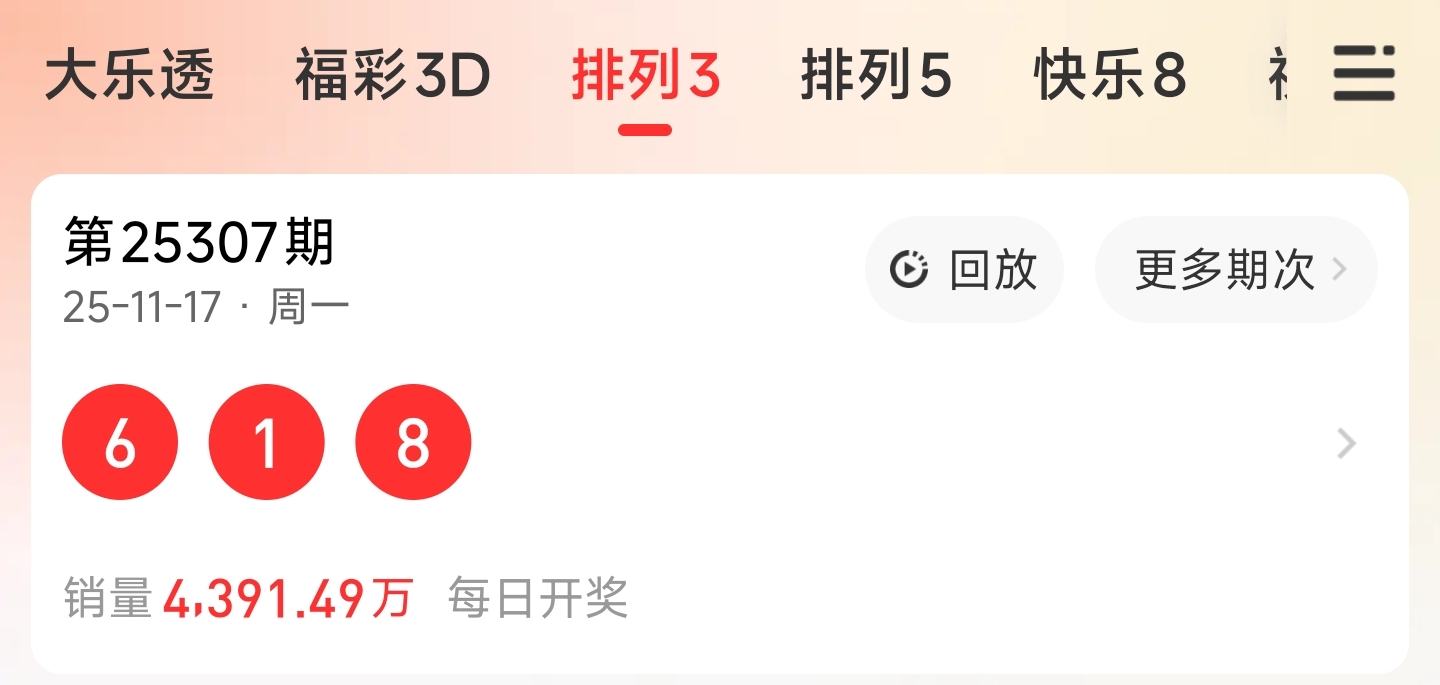This screenshot has height=685, width=1440.
Task: Open the all-lottery categories menu icon
Action: pos(1364,75)
